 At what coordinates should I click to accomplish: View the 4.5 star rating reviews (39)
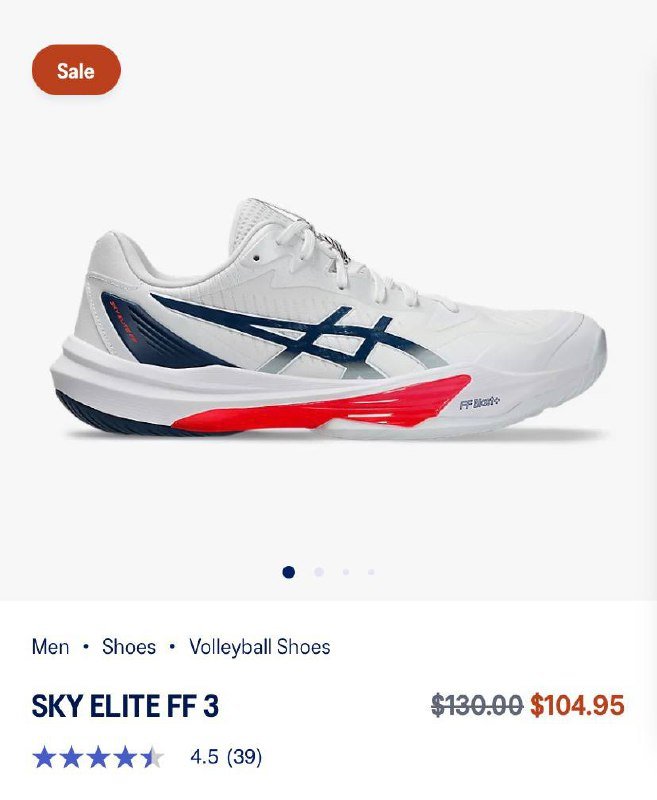click(x=147, y=757)
